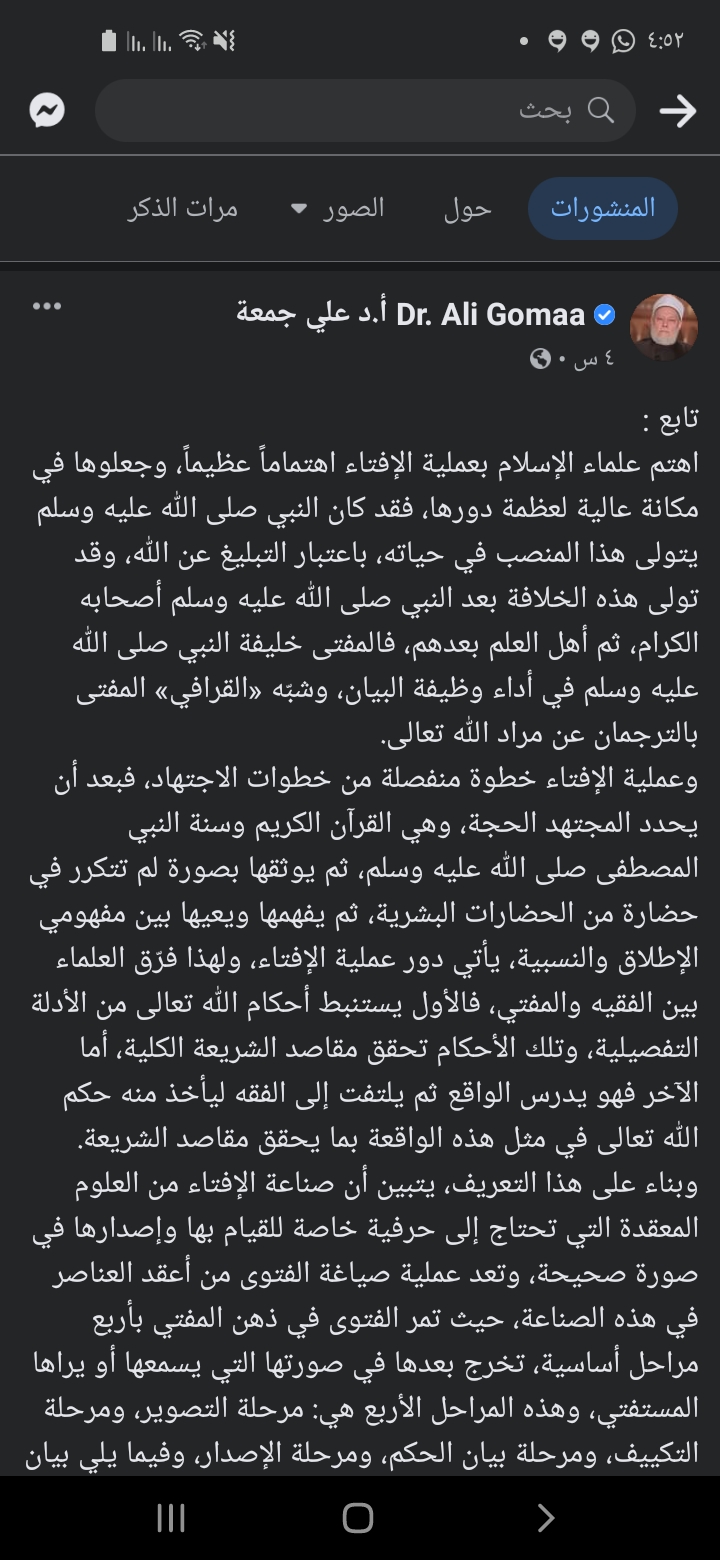Screen dimensions: 720x1560
Task: Open Dr. Ali Gomaa's profile picture
Action: coord(663,327)
